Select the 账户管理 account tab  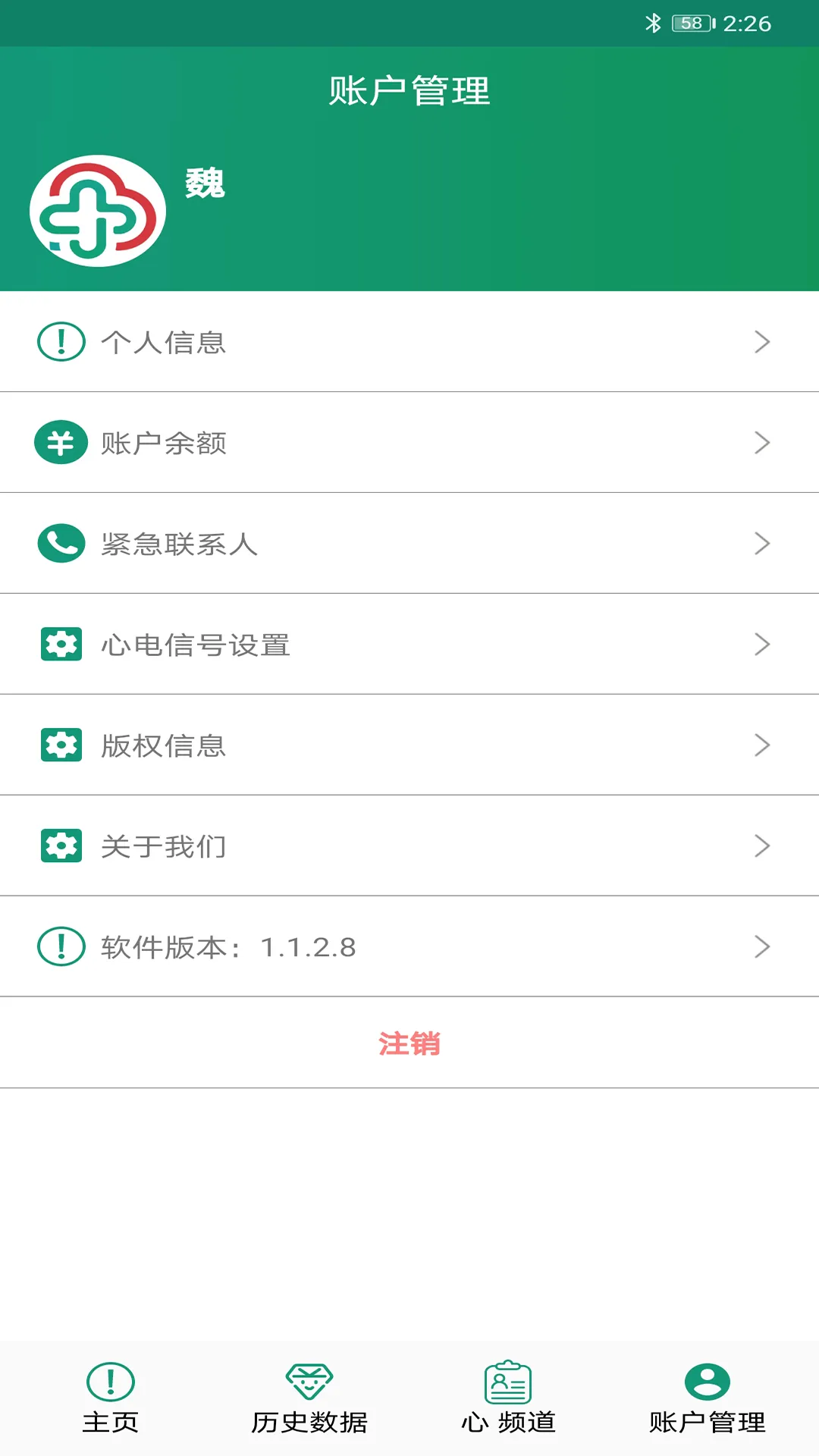click(707, 1398)
